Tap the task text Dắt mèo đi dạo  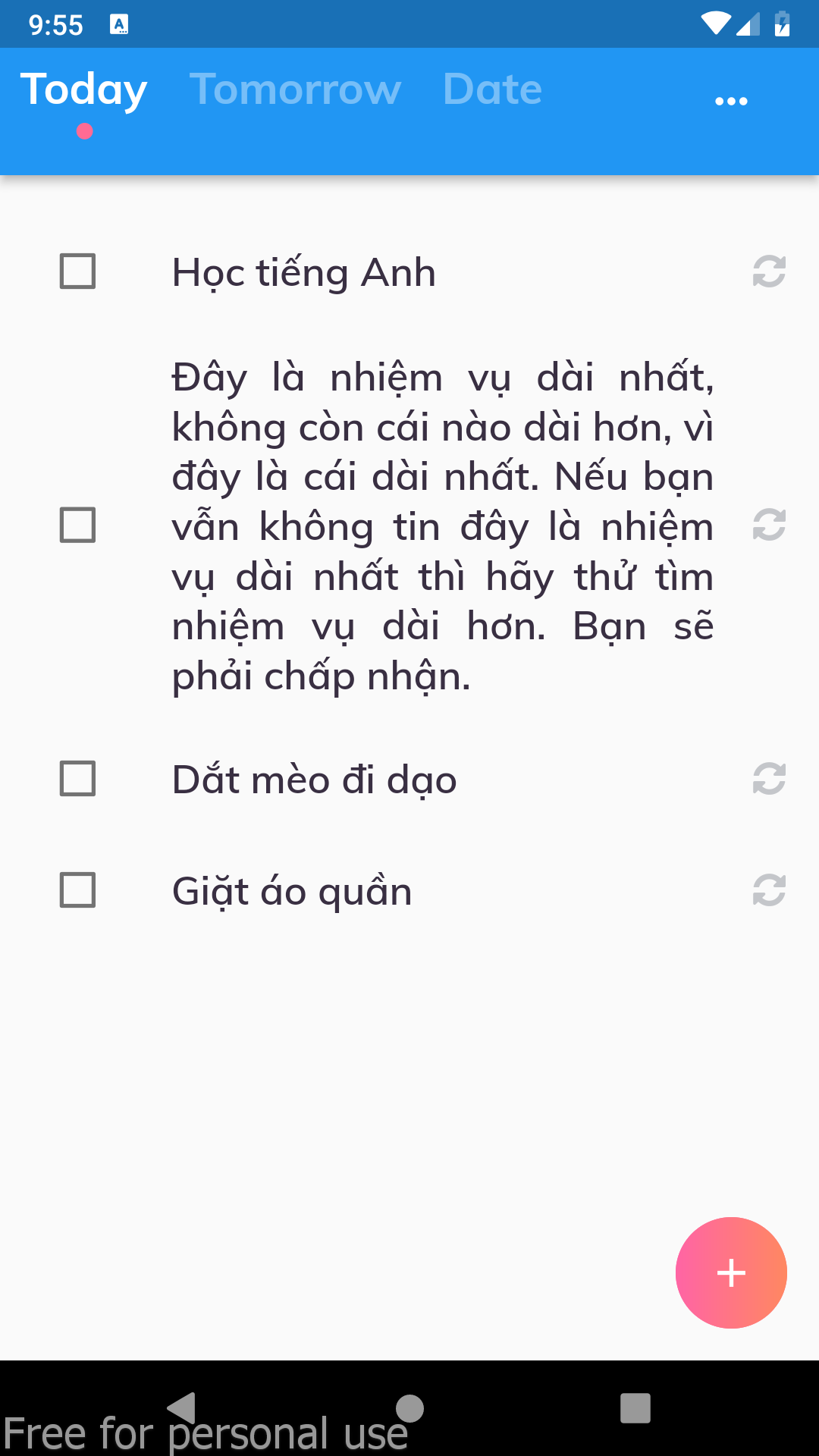pos(313,780)
